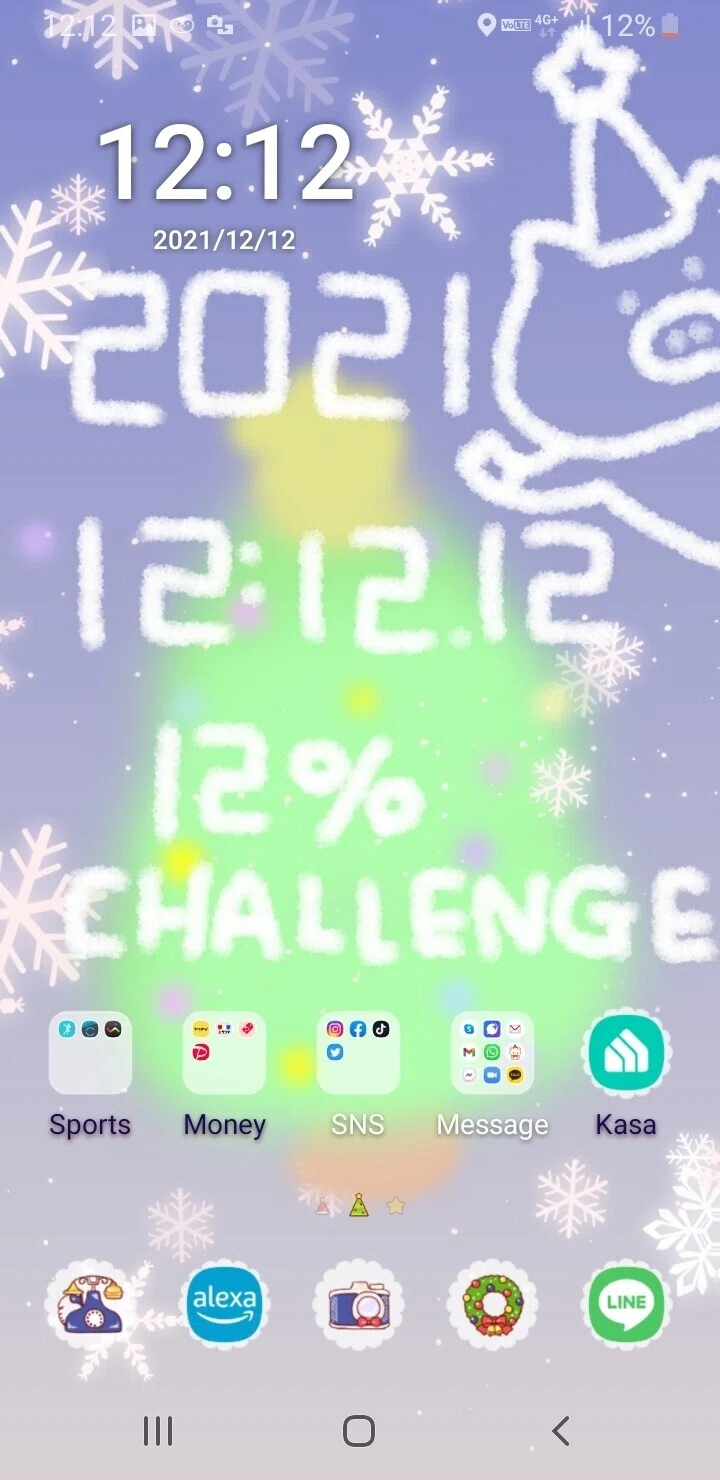Open the Sports folder

[90, 1053]
